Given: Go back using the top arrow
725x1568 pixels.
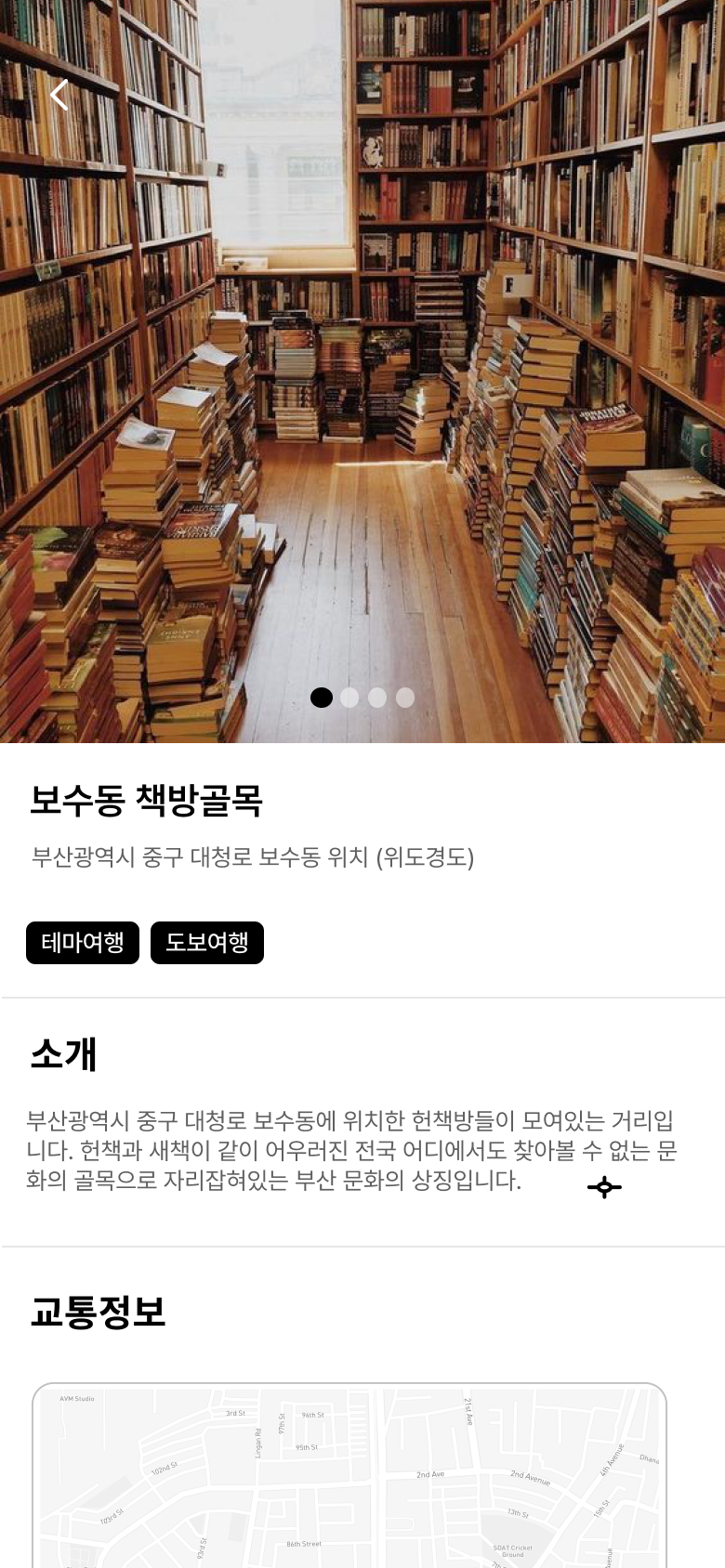Looking at the screenshot, I should tap(59, 95).
